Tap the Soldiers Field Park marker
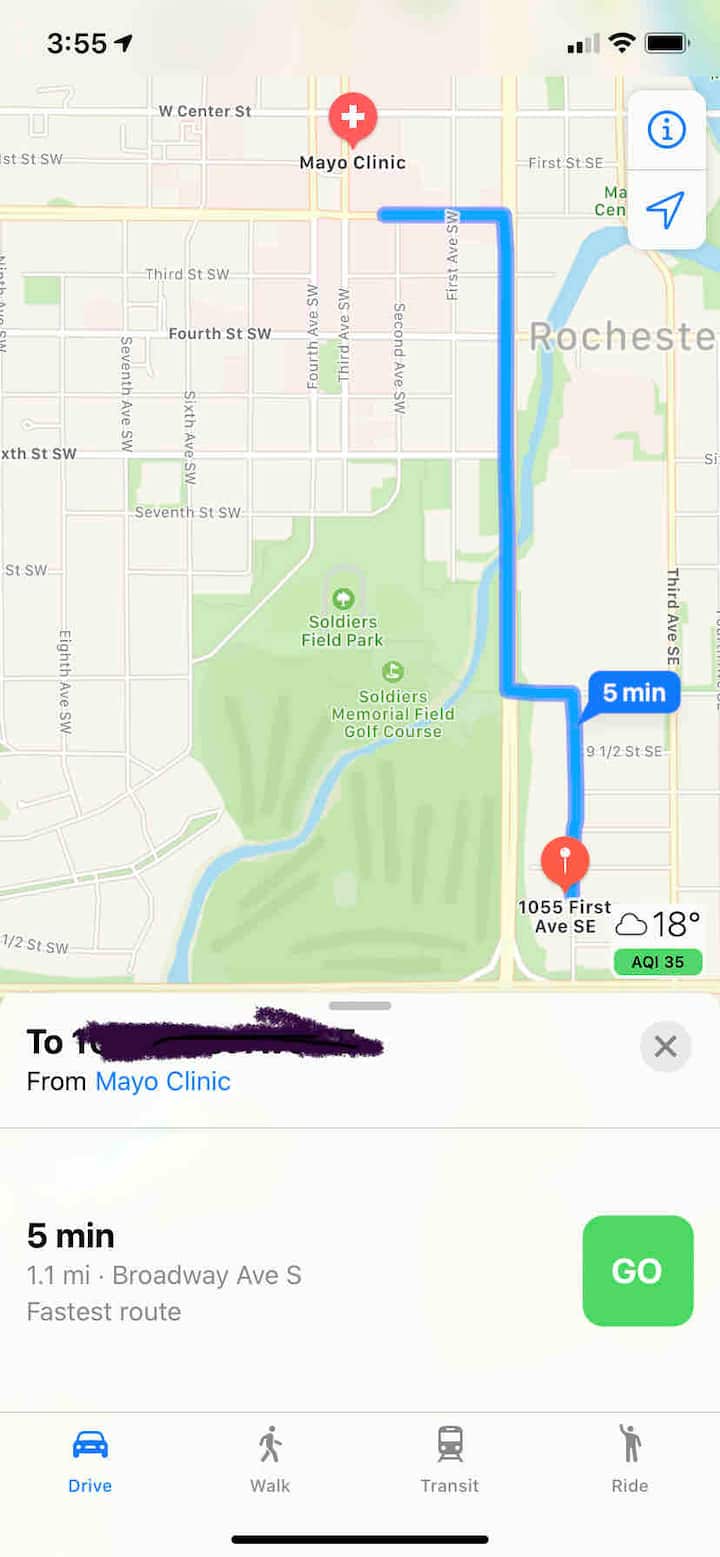The width and height of the screenshot is (720, 1557). (343, 599)
